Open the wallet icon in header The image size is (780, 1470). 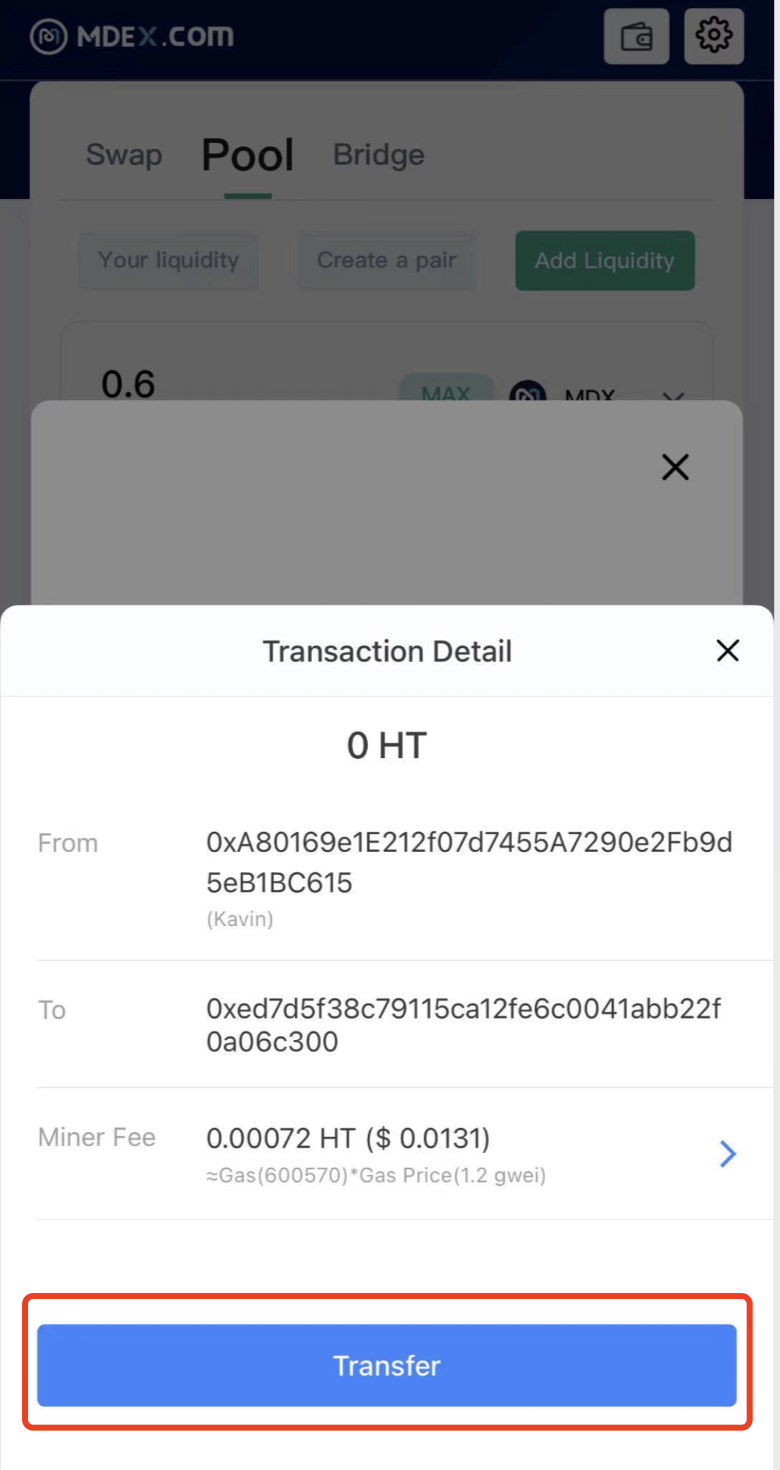pos(636,37)
